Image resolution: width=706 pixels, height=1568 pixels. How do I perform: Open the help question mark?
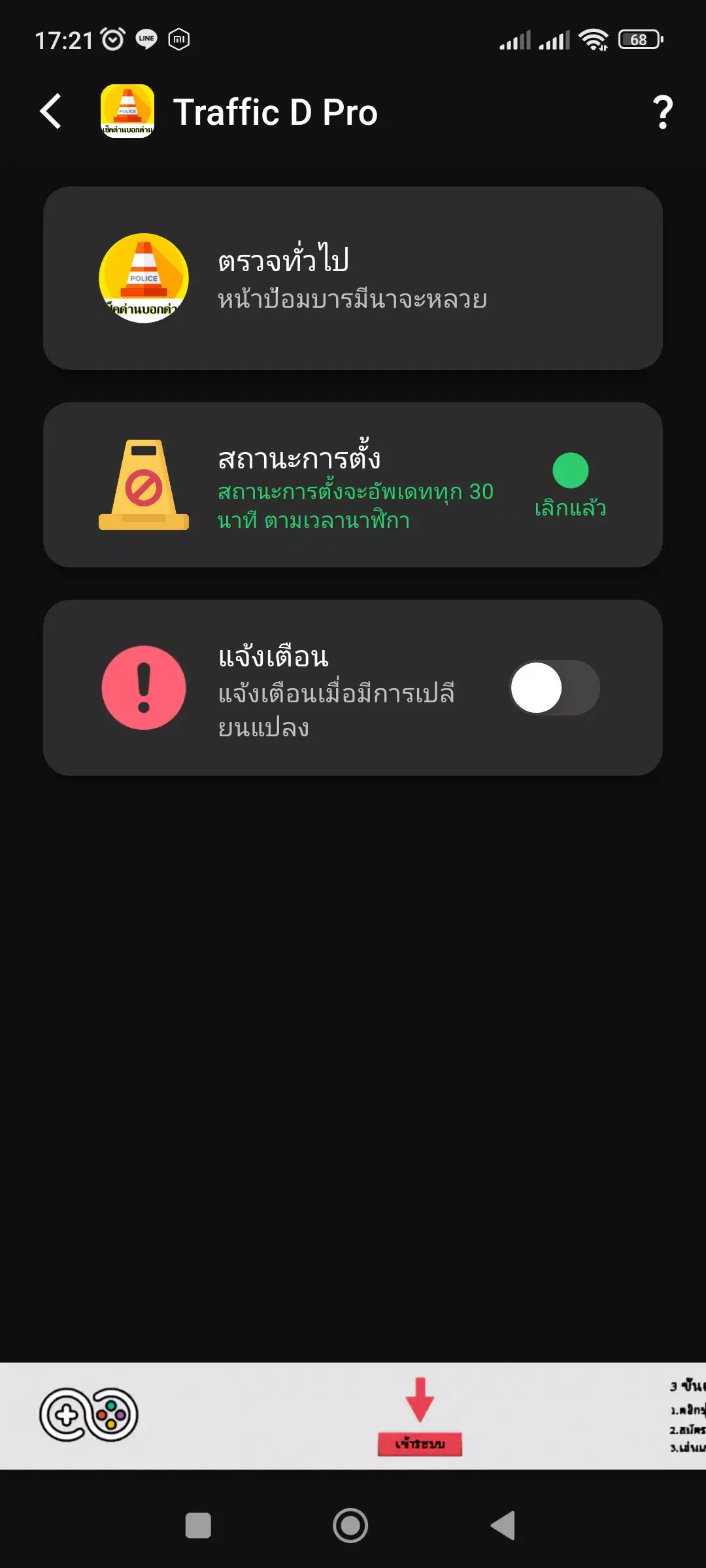coord(663,111)
